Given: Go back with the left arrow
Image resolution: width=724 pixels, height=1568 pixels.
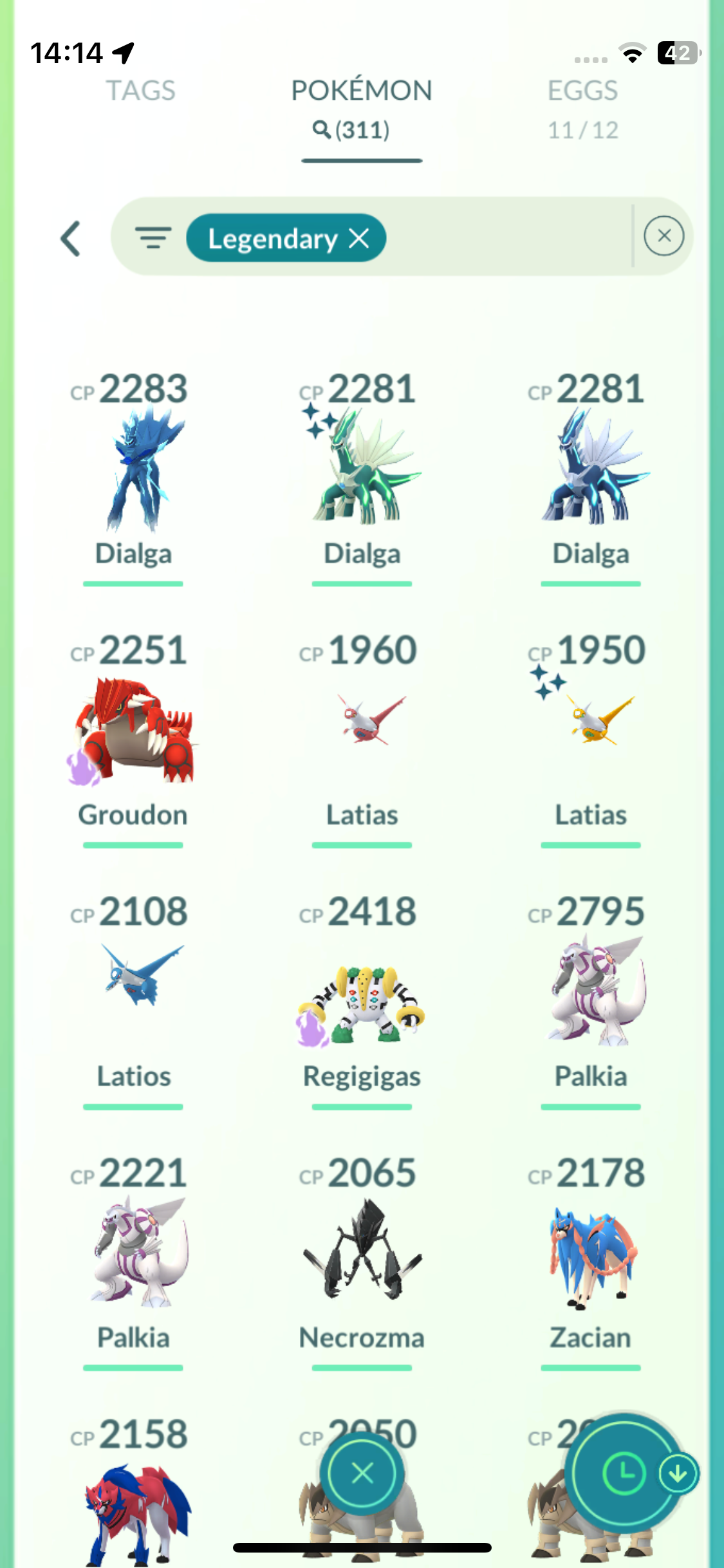Looking at the screenshot, I should 71,239.
